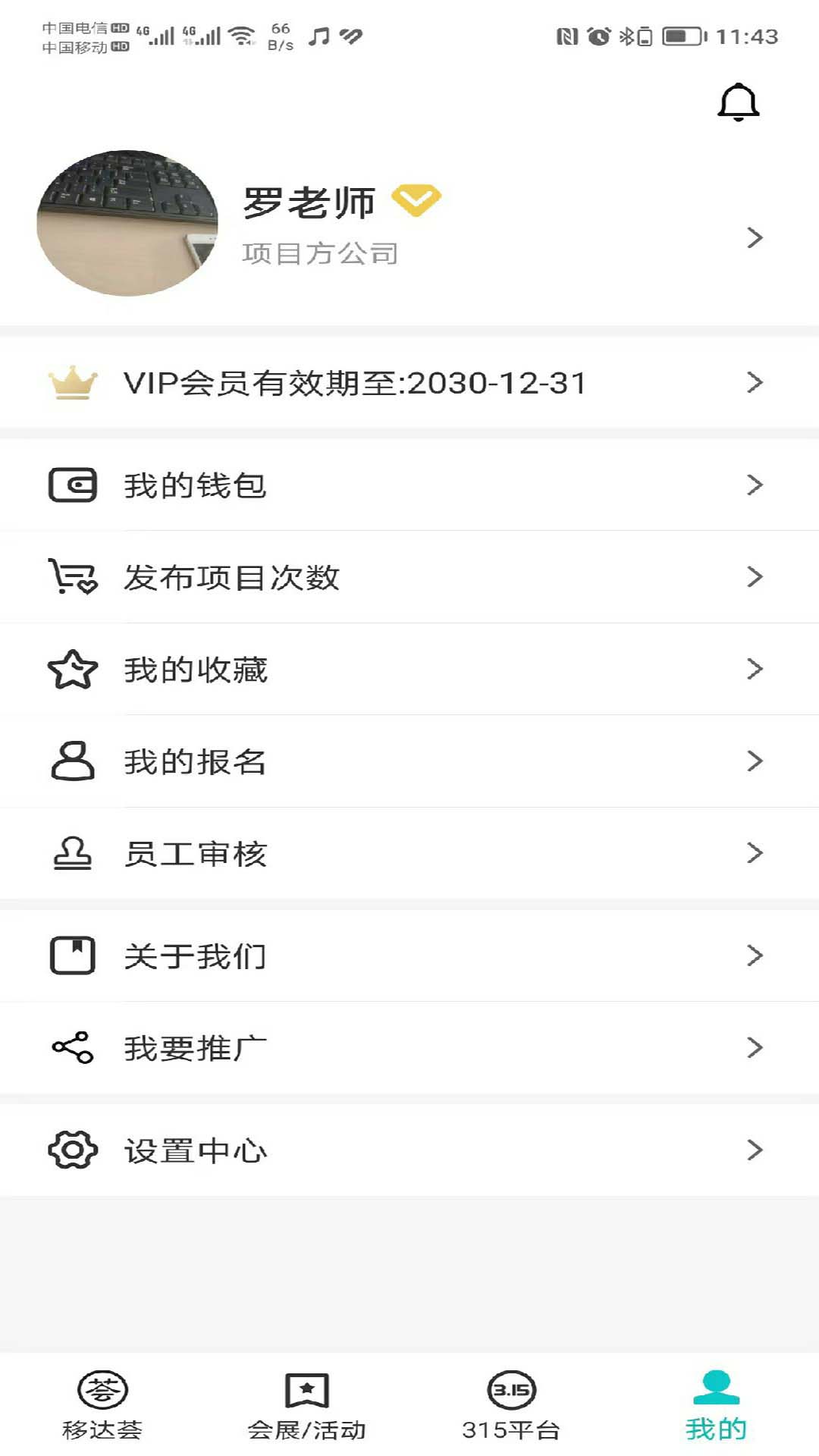This screenshot has height=1456, width=819.
Task: Click the person icon beside 我的报名
Action: point(71,761)
